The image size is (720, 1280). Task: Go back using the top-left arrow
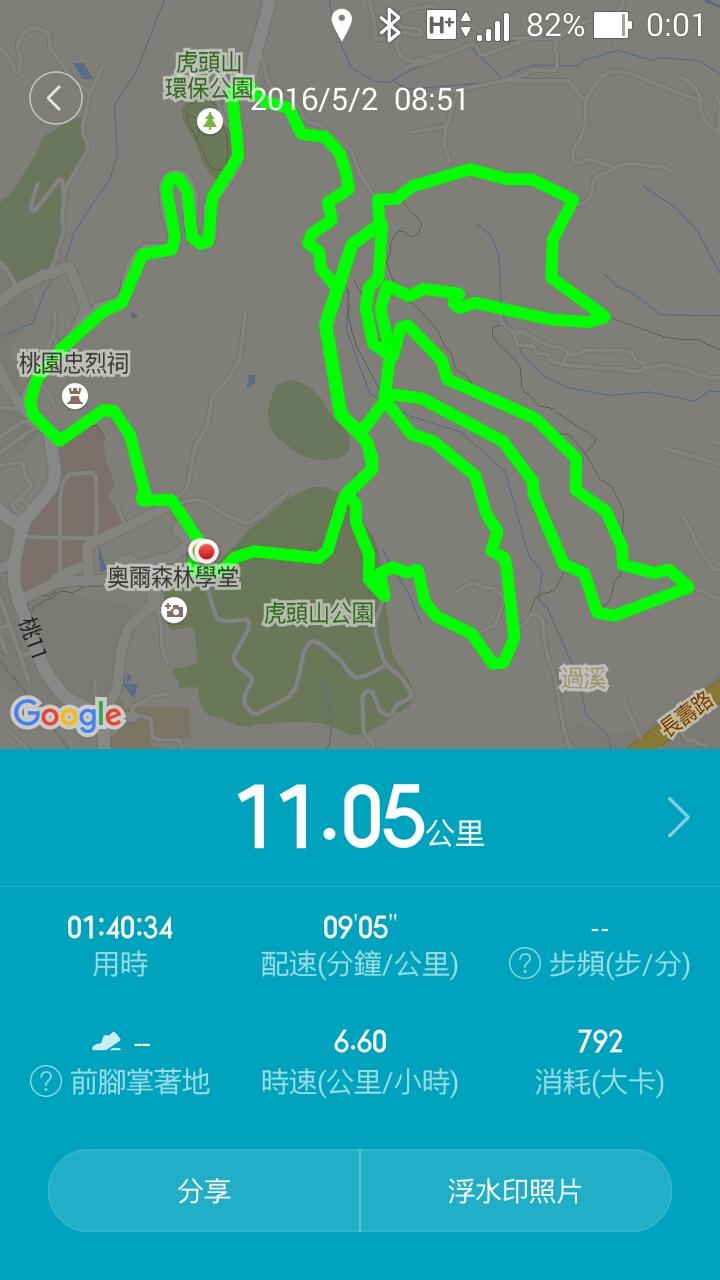pos(56,98)
